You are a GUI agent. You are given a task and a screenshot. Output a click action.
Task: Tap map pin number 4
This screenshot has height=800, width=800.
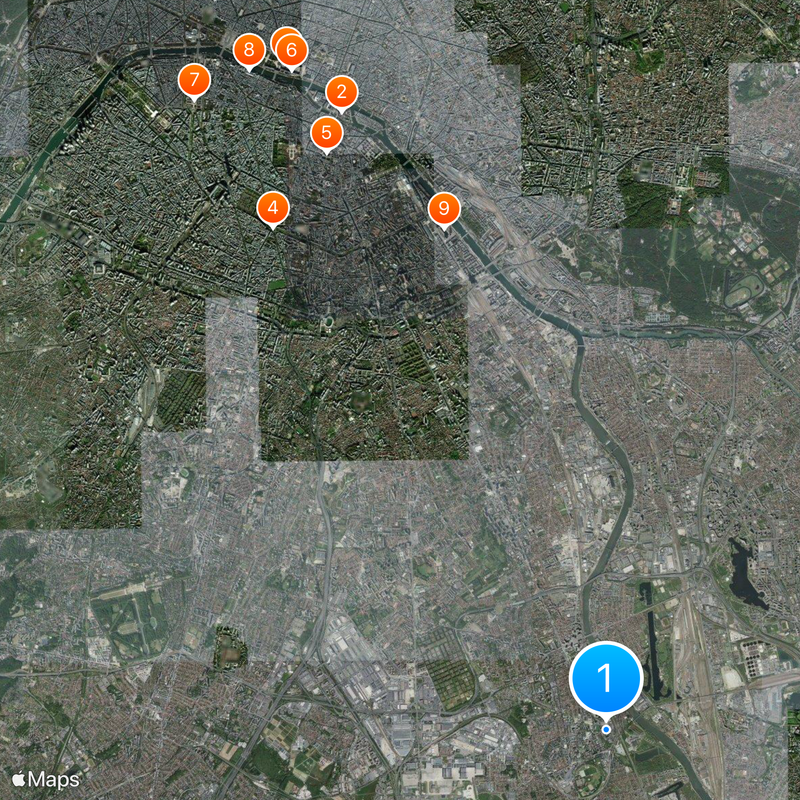273,208
